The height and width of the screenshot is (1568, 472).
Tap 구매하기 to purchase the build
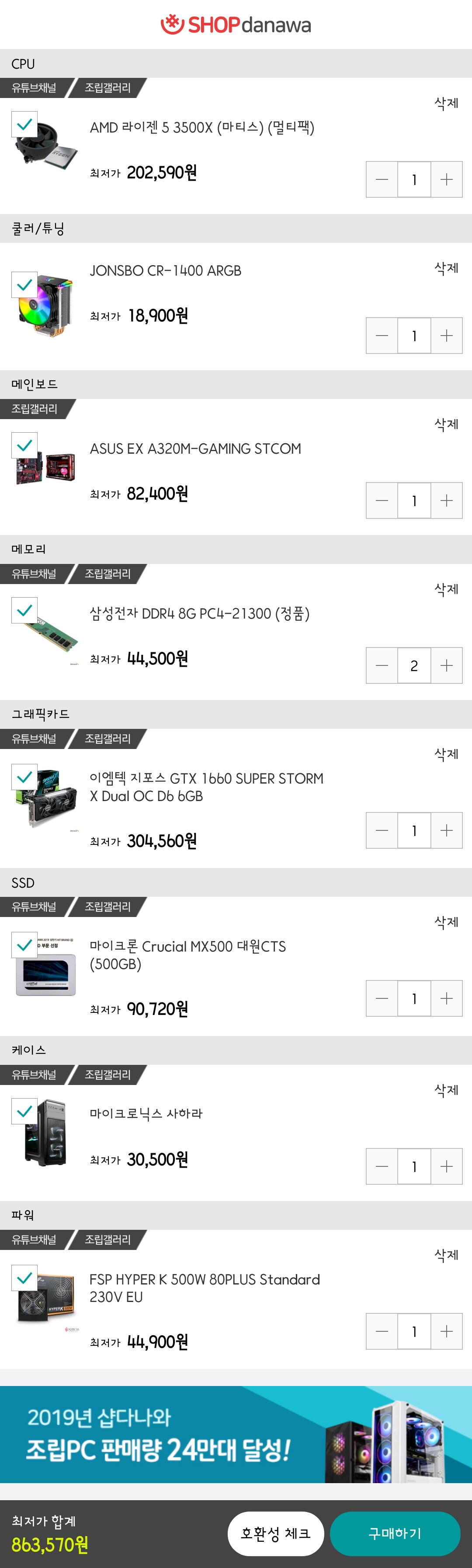(395, 1533)
